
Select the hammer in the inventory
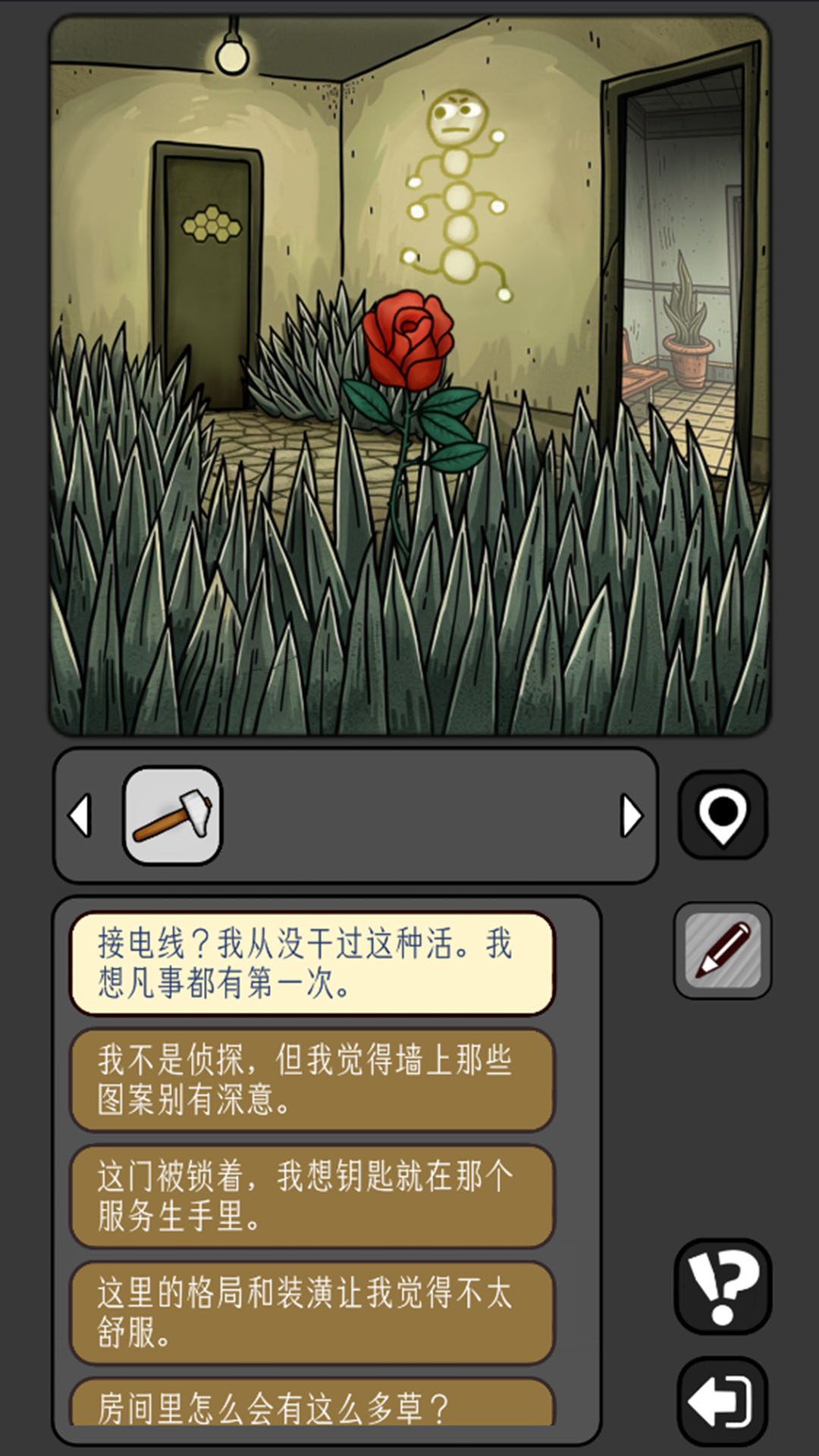pos(172,816)
